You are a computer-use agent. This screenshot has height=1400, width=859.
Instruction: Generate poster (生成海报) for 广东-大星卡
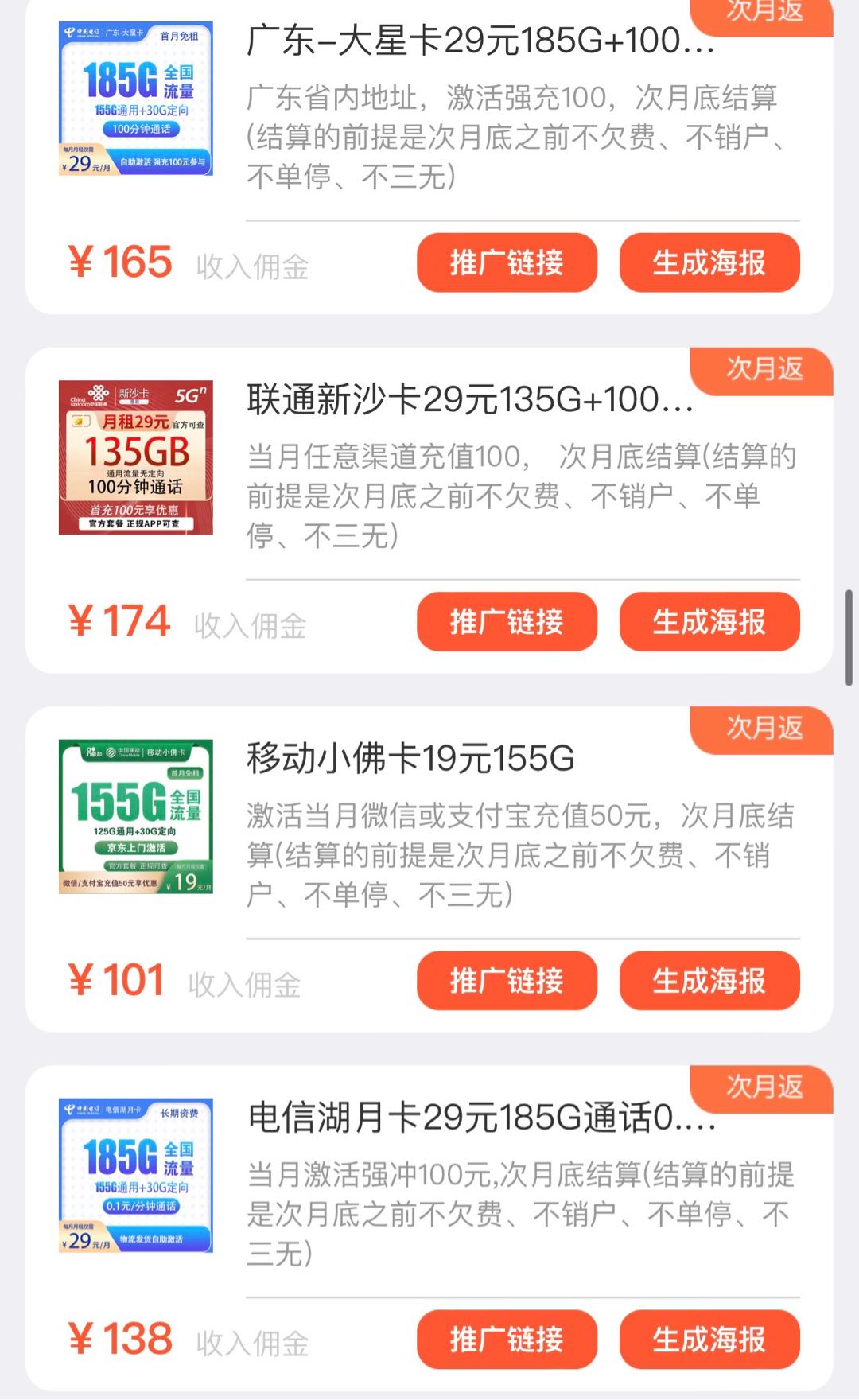pos(709,262)
